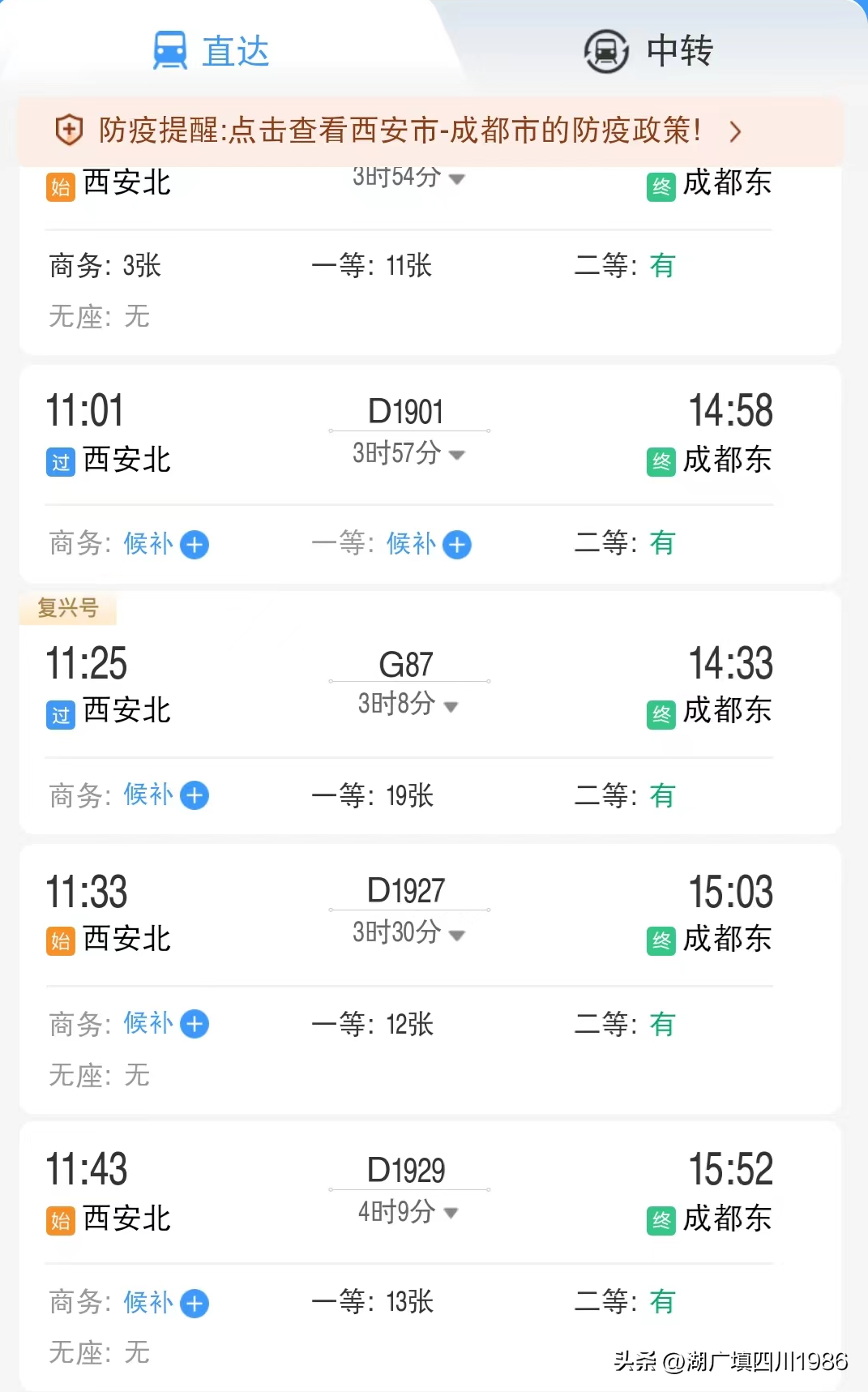Image resolution: width=868 pixels, height=1392 pixels.
Task: Open train D1929 departing 11:43
Action: (x=406, y=1170)
